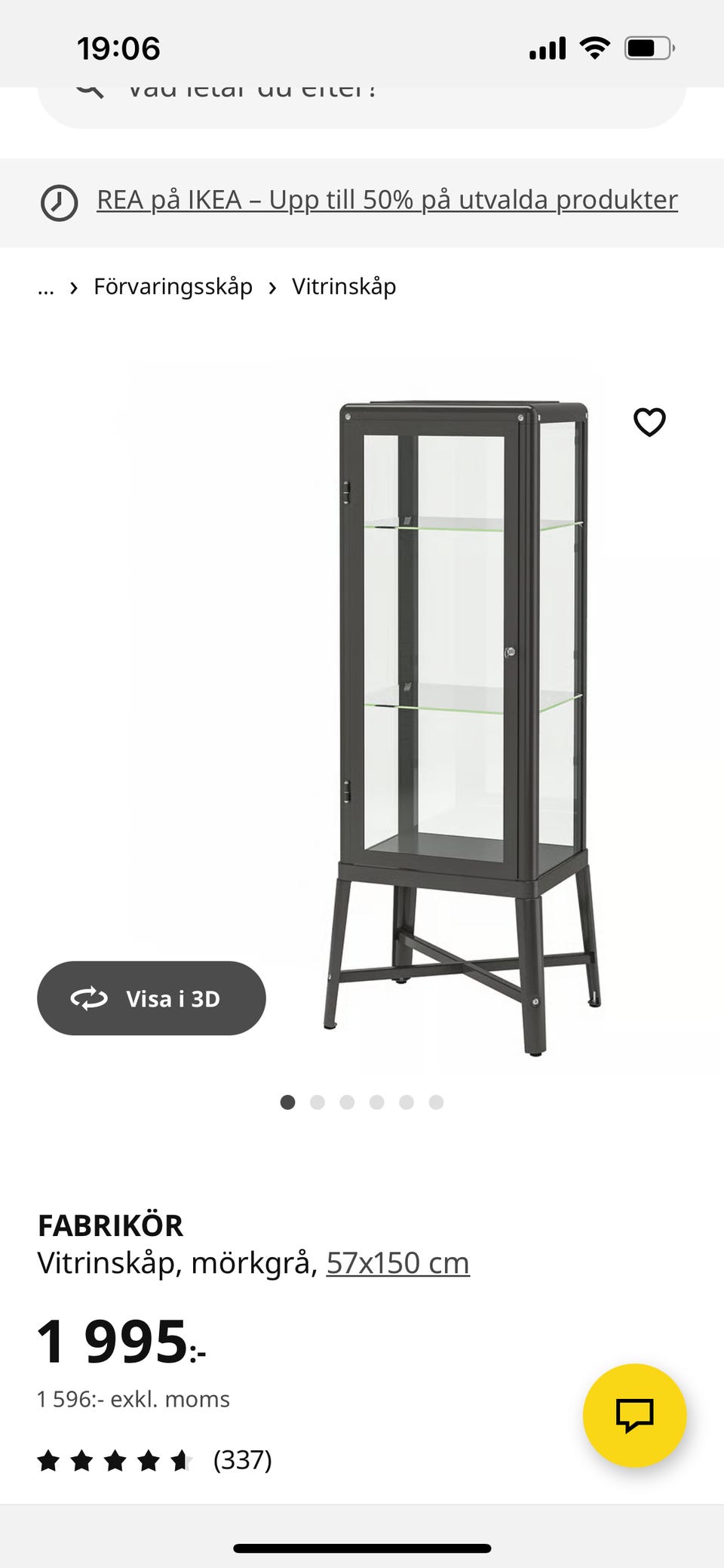Jump to the last image page dot
The height and width of the screenshot is (1568, 724).
pyautogui.click(x=436, y=1102)
